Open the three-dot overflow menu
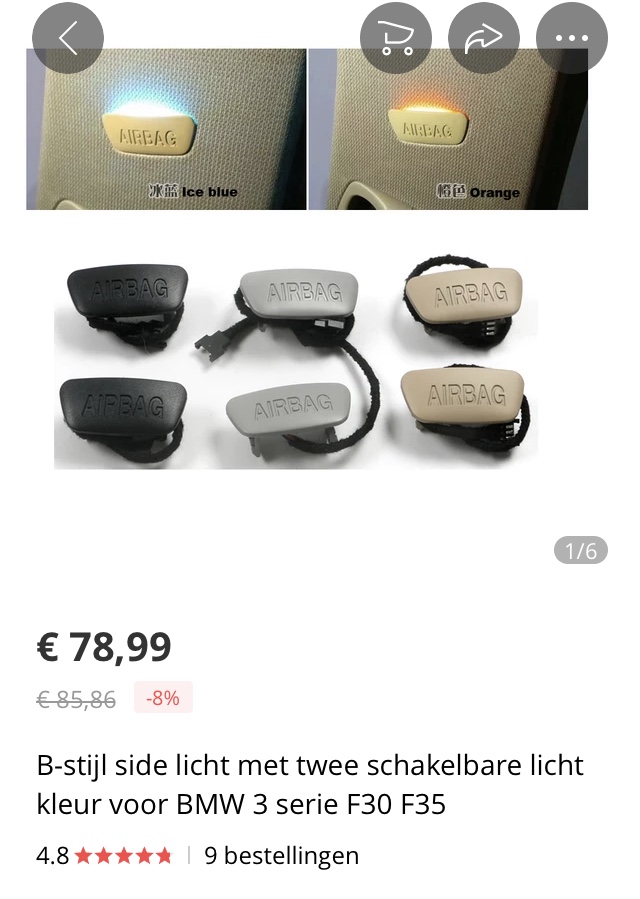 coord(572,38)
